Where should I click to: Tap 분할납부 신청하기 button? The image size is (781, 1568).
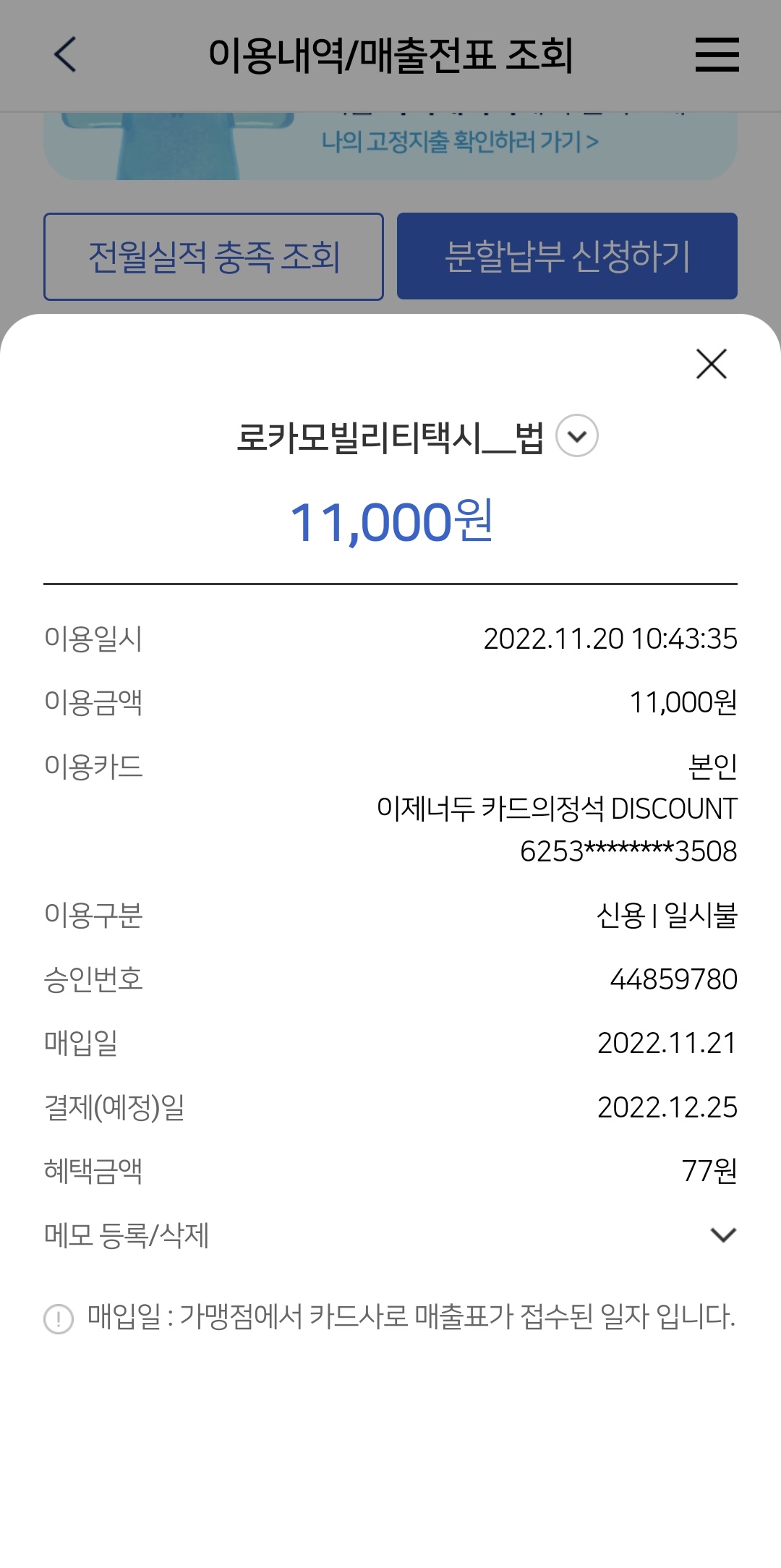pyautogui.click(x=567, y=256)
